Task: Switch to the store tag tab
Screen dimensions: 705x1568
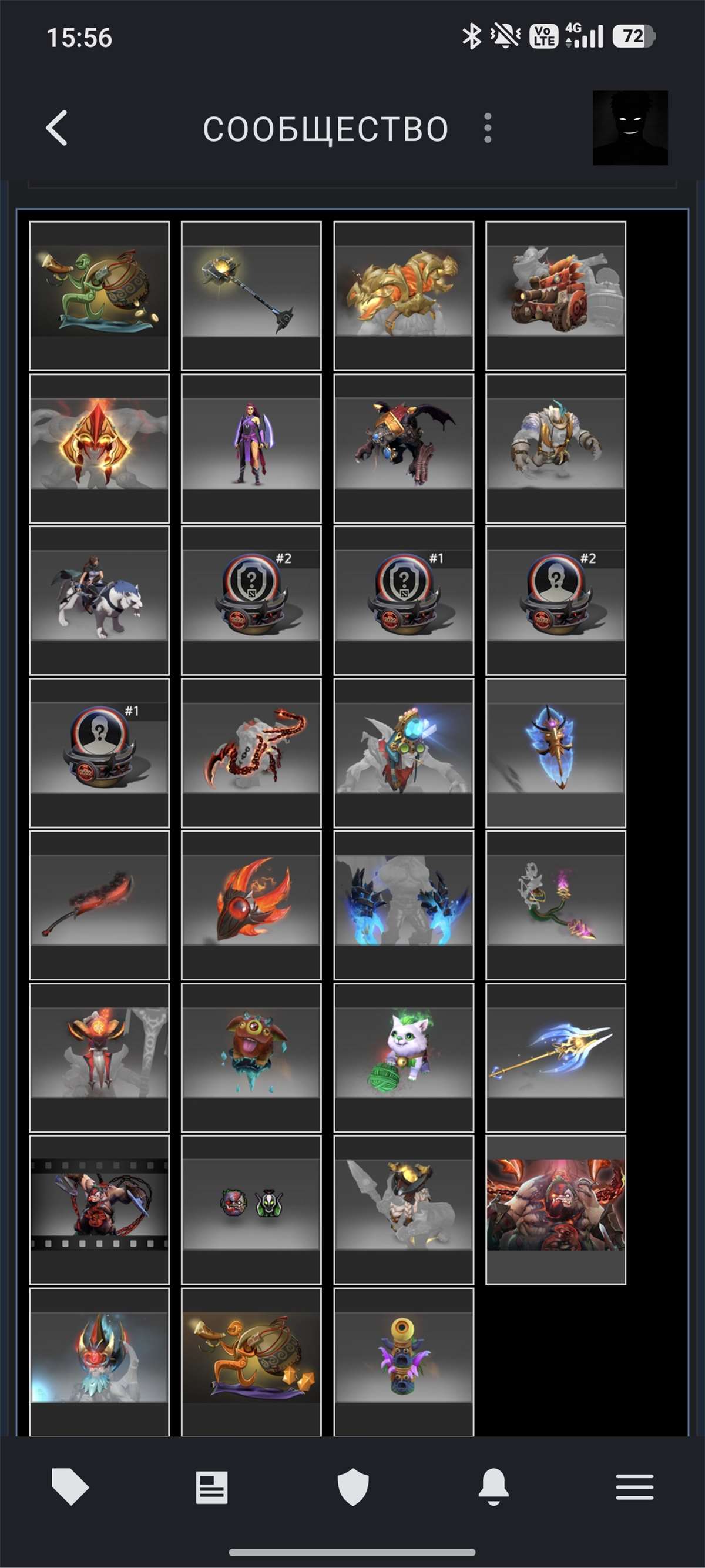Action: [70, 1486]
